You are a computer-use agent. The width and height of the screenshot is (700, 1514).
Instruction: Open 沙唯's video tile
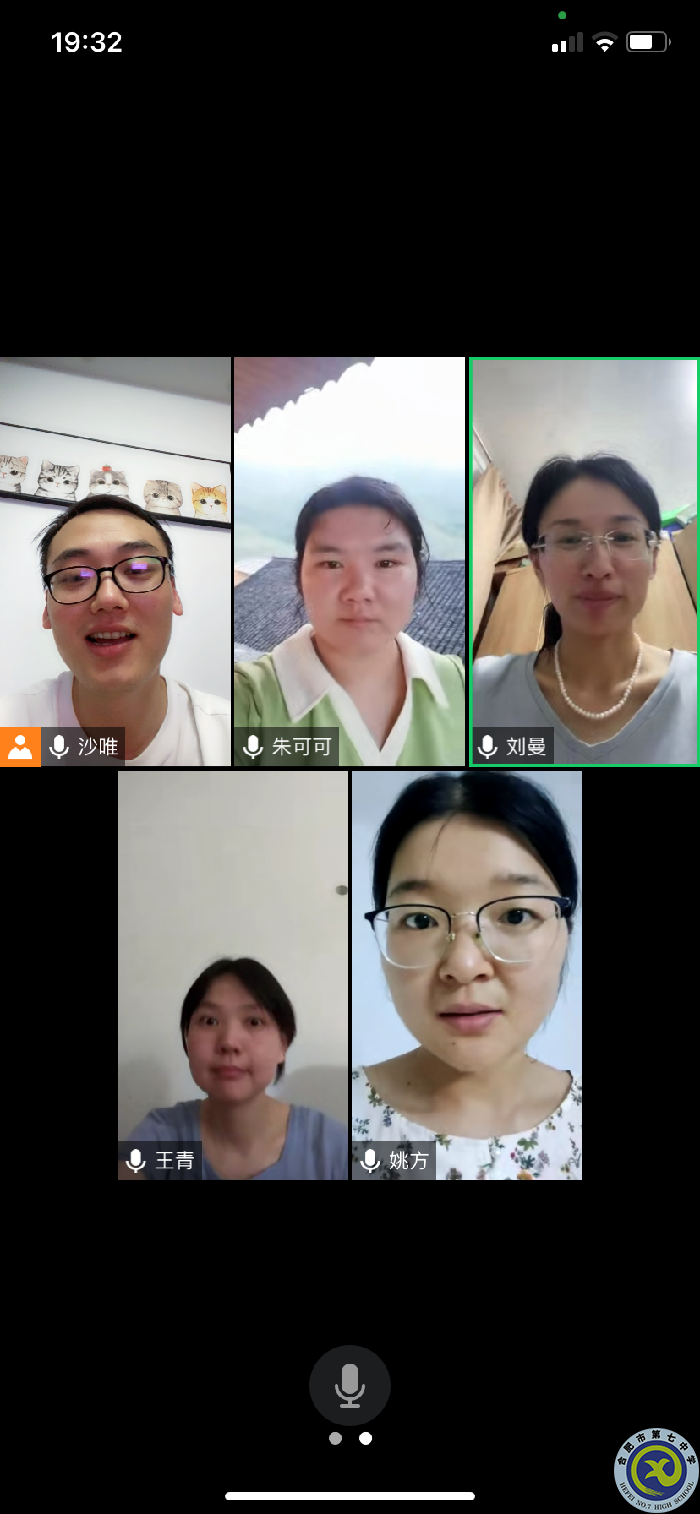coord(115,560)
